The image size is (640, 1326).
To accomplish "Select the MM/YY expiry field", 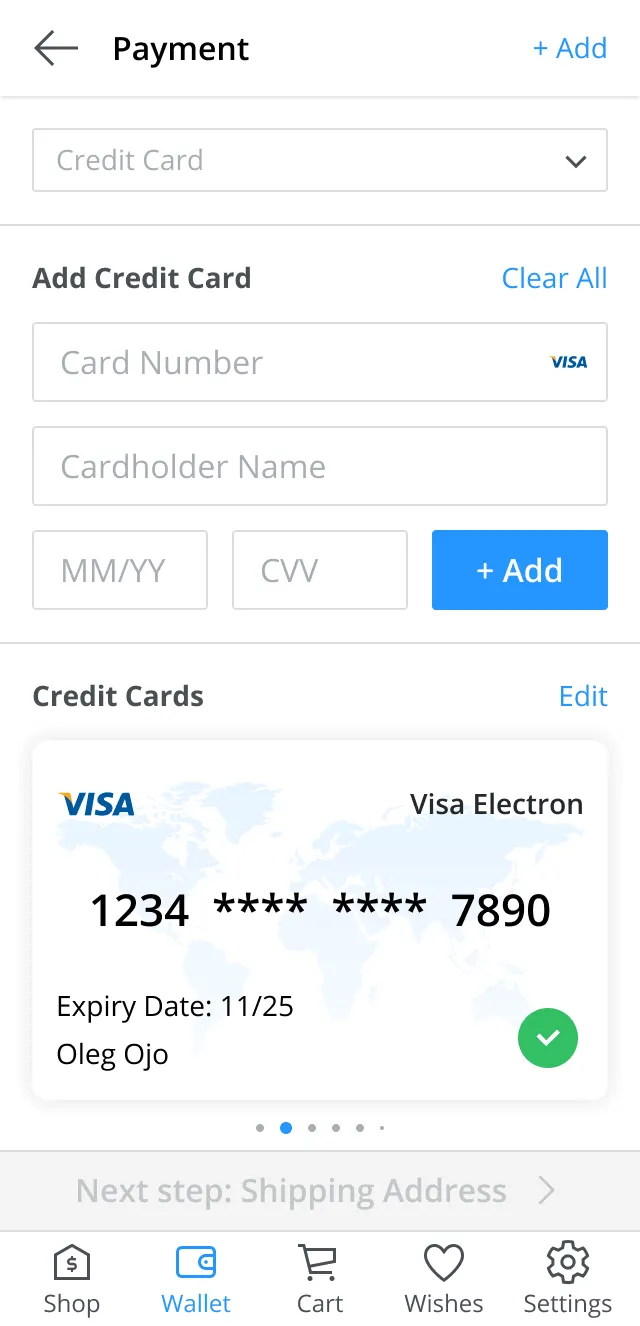I will pos(120,570).
